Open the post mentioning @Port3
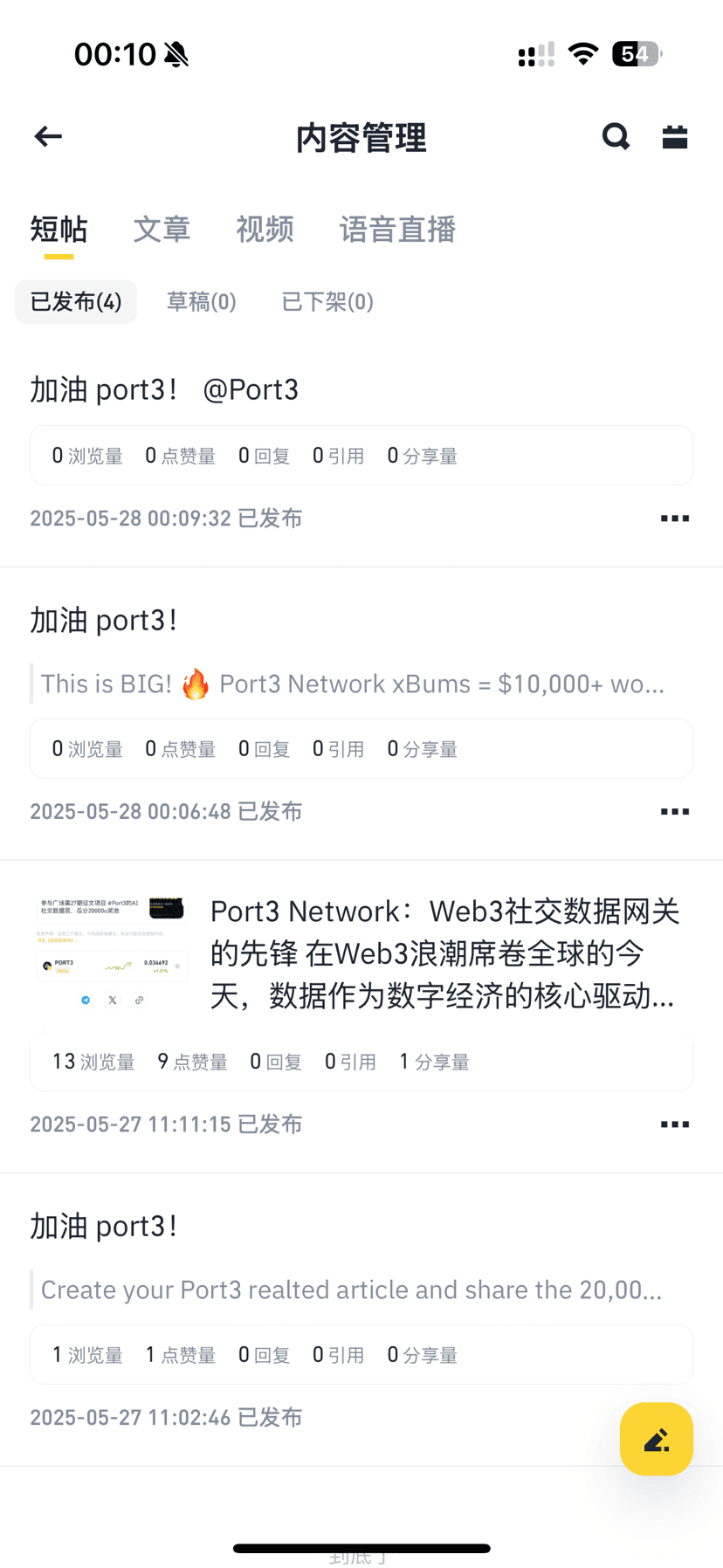Screen dimensions: 723x1568 (164, 389)
